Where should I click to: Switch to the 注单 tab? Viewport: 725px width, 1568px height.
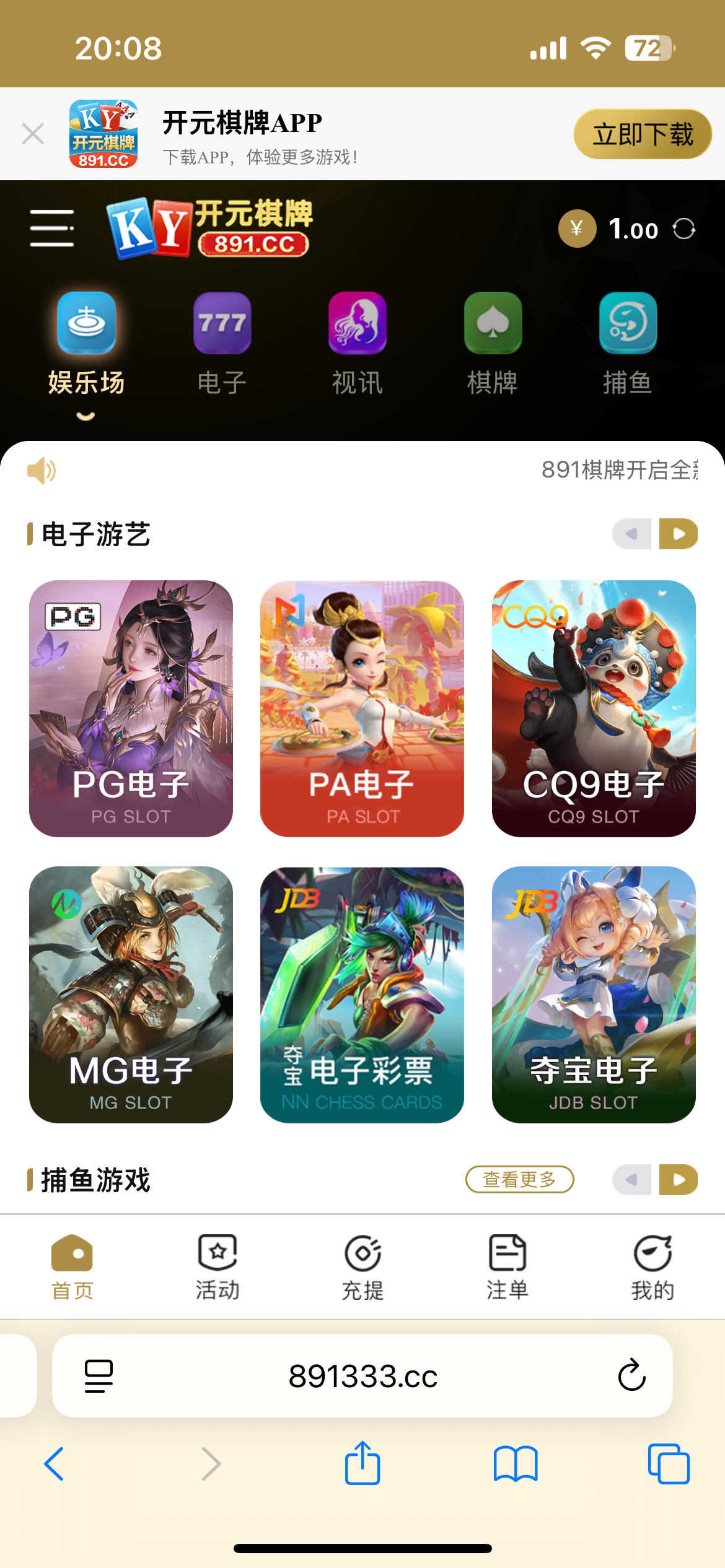[x=507, y=1266]
